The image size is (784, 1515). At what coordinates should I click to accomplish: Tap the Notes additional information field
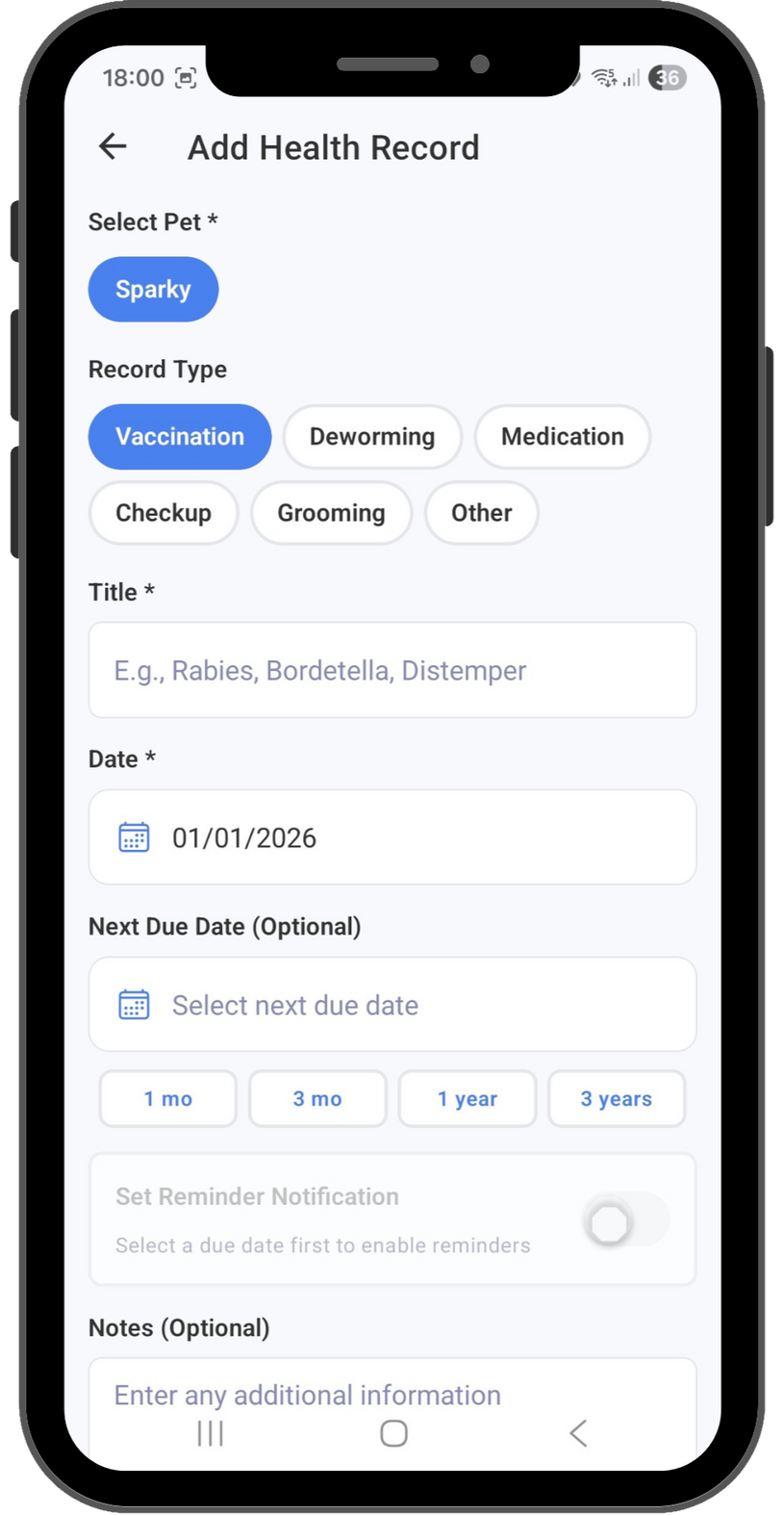coord(392,1395)
